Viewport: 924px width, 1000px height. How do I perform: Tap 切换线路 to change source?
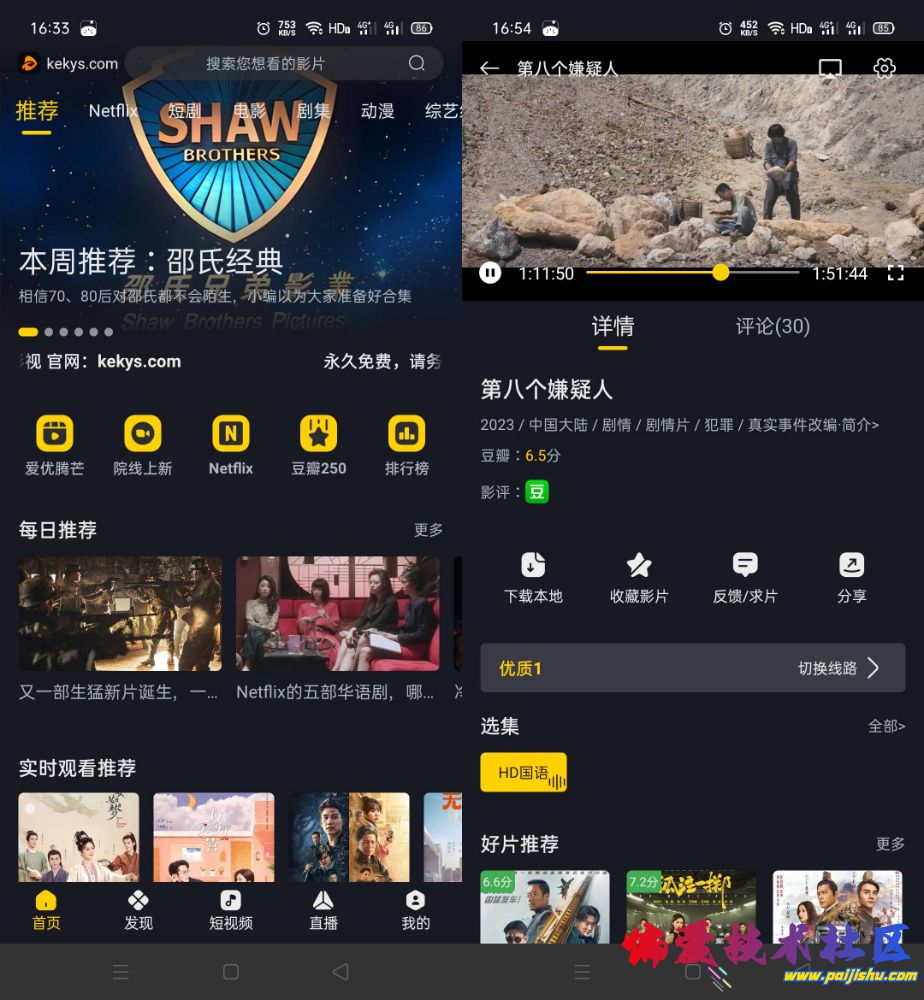(x=838, y=668)
